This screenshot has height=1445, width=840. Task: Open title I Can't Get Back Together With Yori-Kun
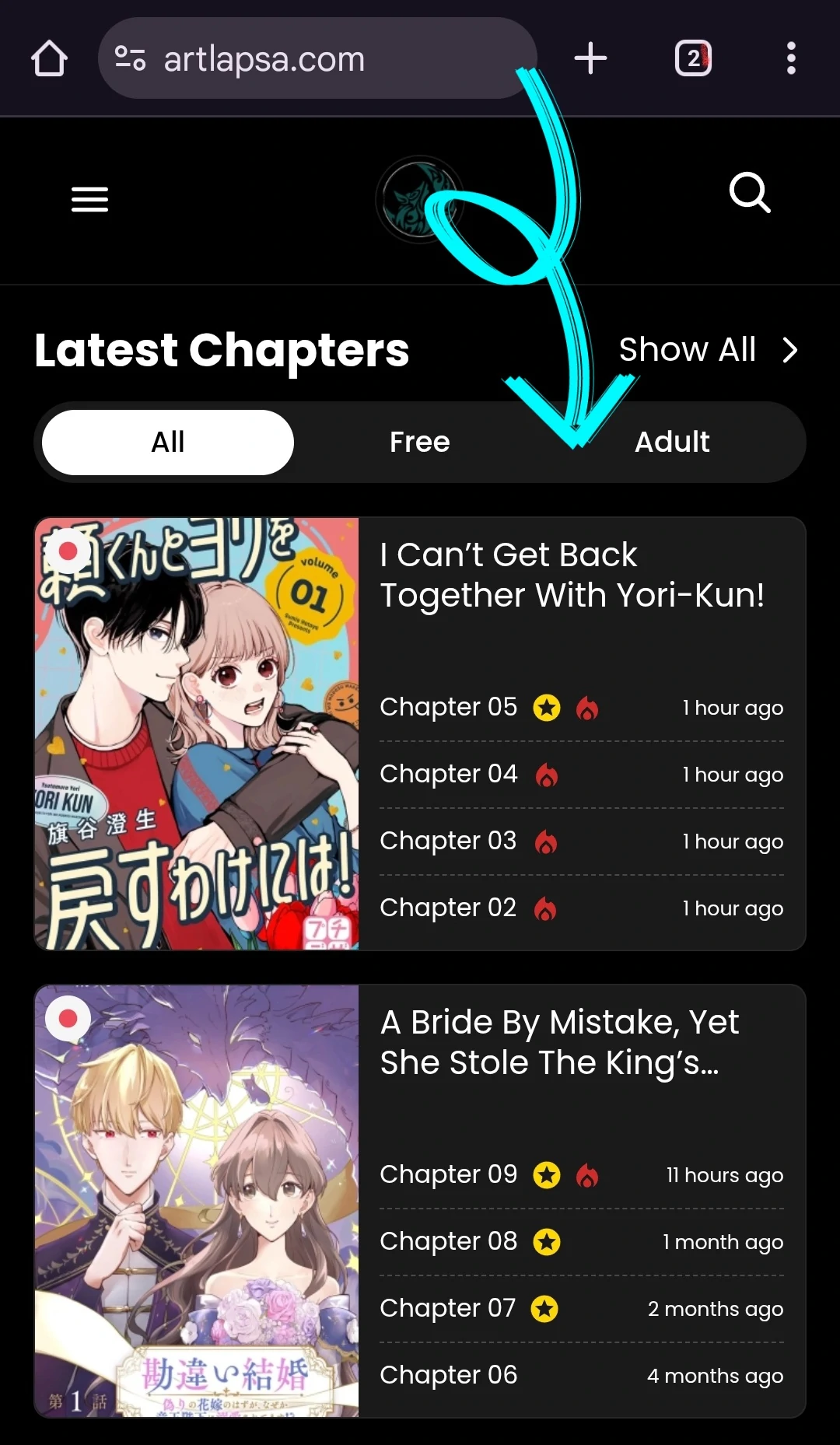click(572, 576)
